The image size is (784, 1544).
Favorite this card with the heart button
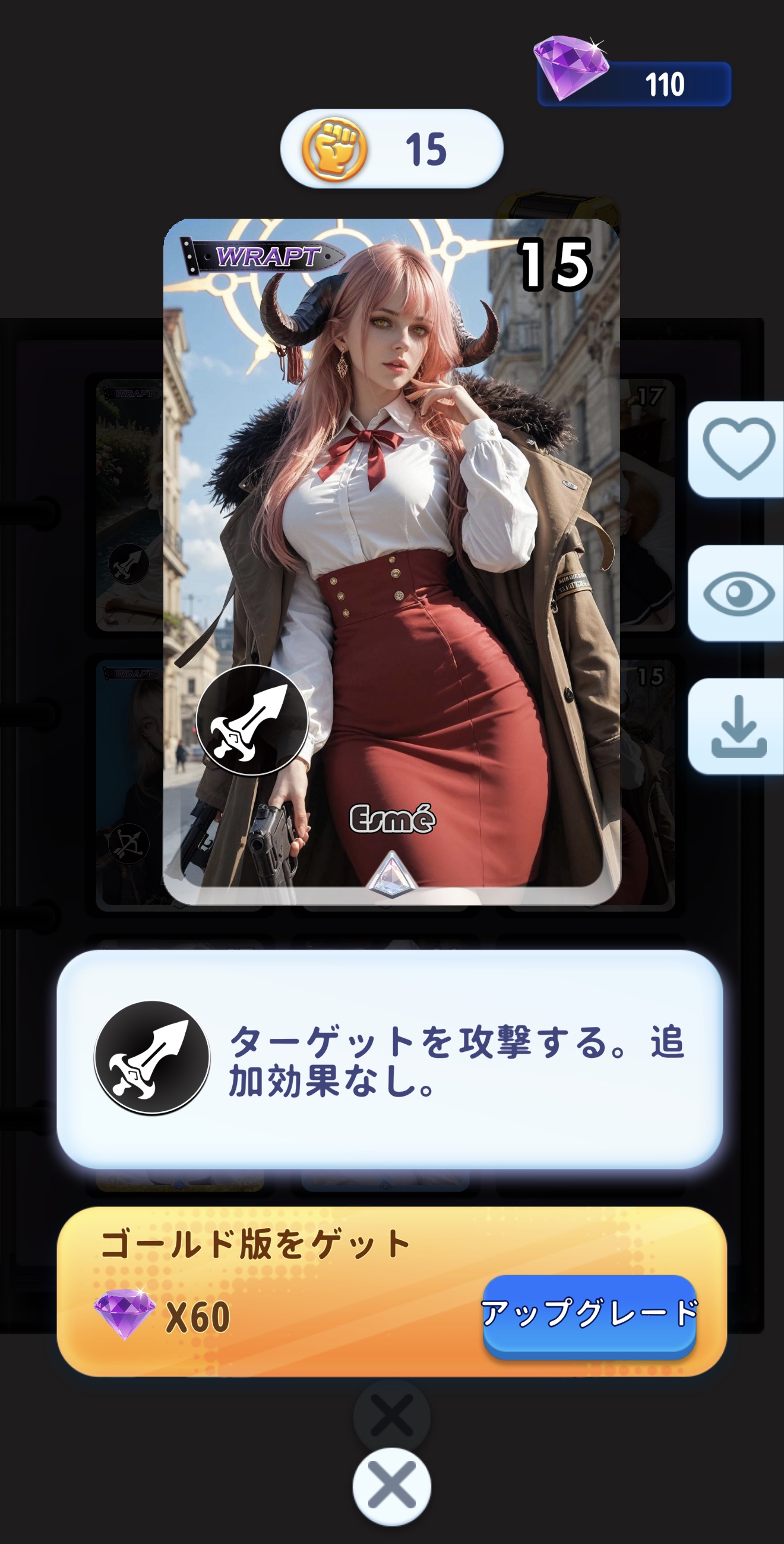pyautogui.click(x=737, y=449)
